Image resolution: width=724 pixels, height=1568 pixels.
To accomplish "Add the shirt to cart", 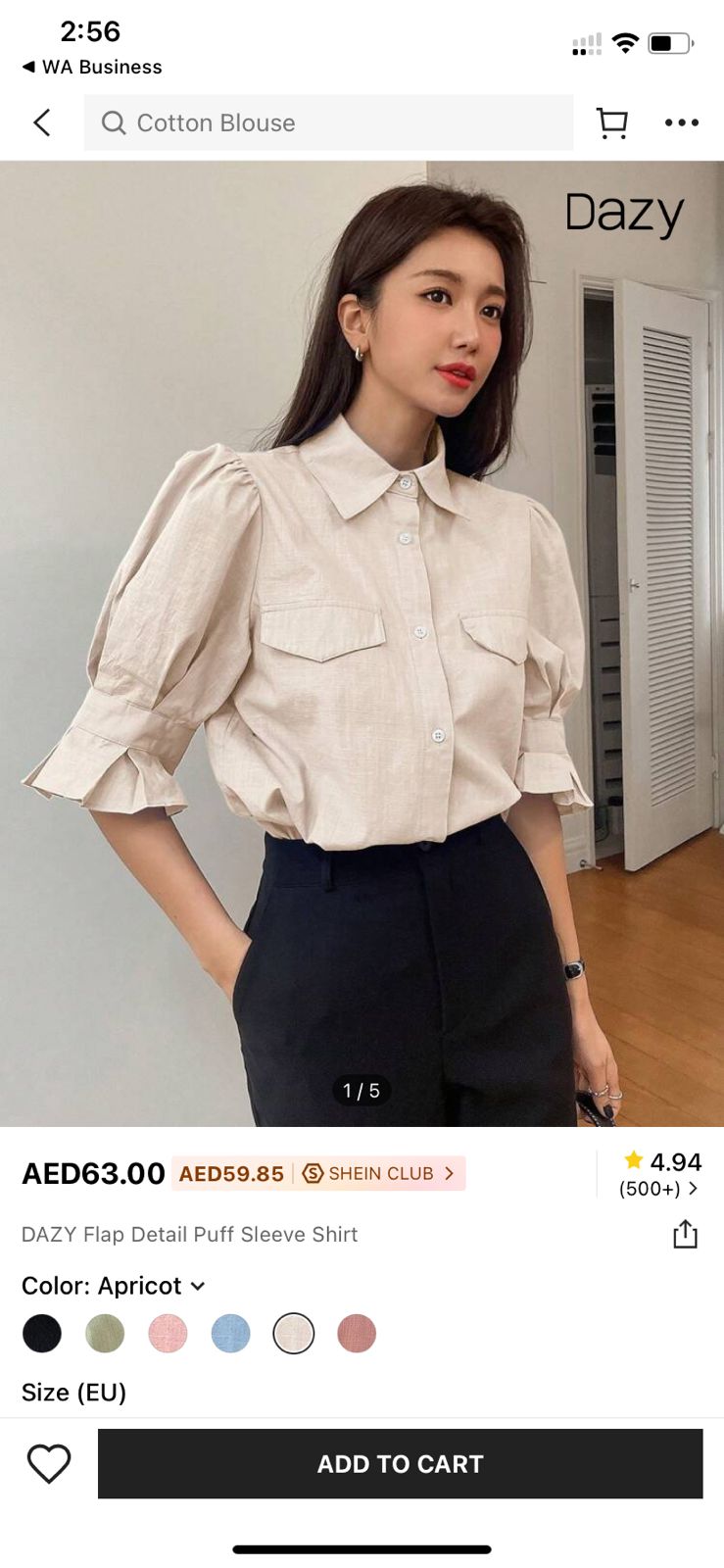I will click(x=400, y=1463).
